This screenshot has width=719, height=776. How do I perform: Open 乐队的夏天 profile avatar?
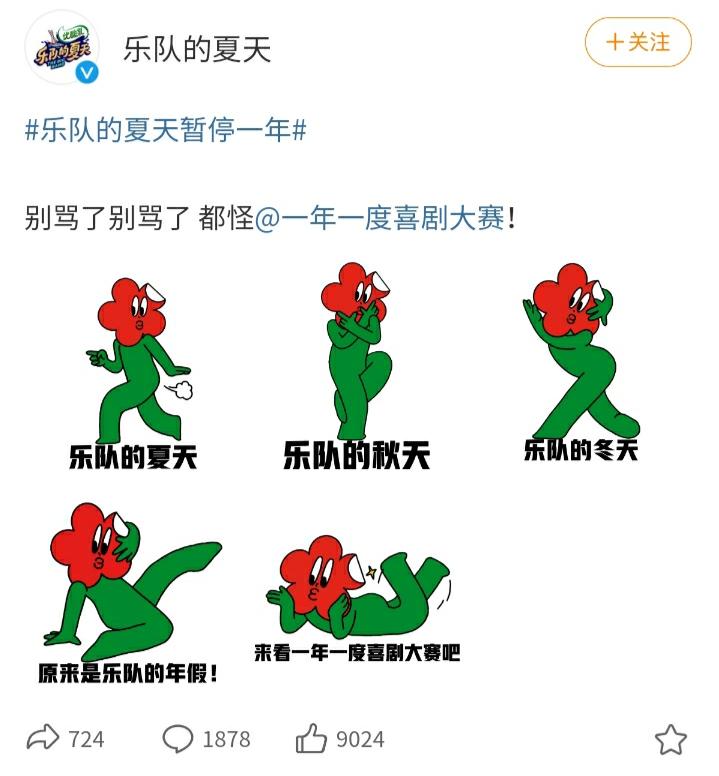[x=64, y=49]
